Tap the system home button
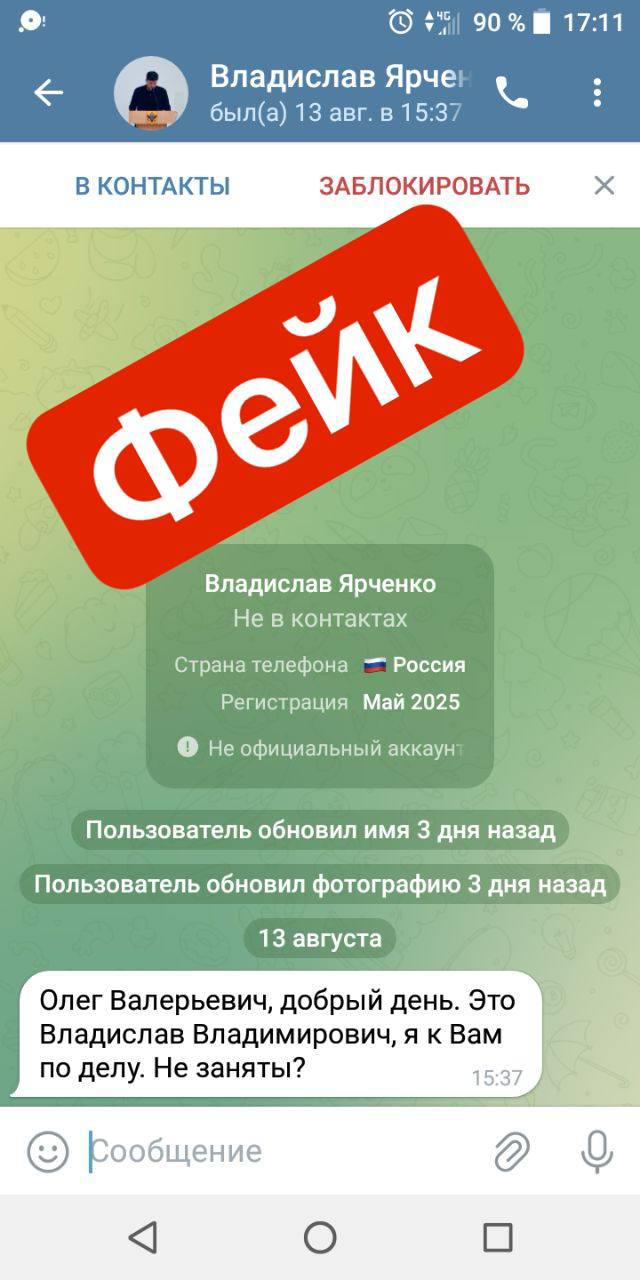The height and width of the screenshot is (1280, 640). (x=320, y=1237)
